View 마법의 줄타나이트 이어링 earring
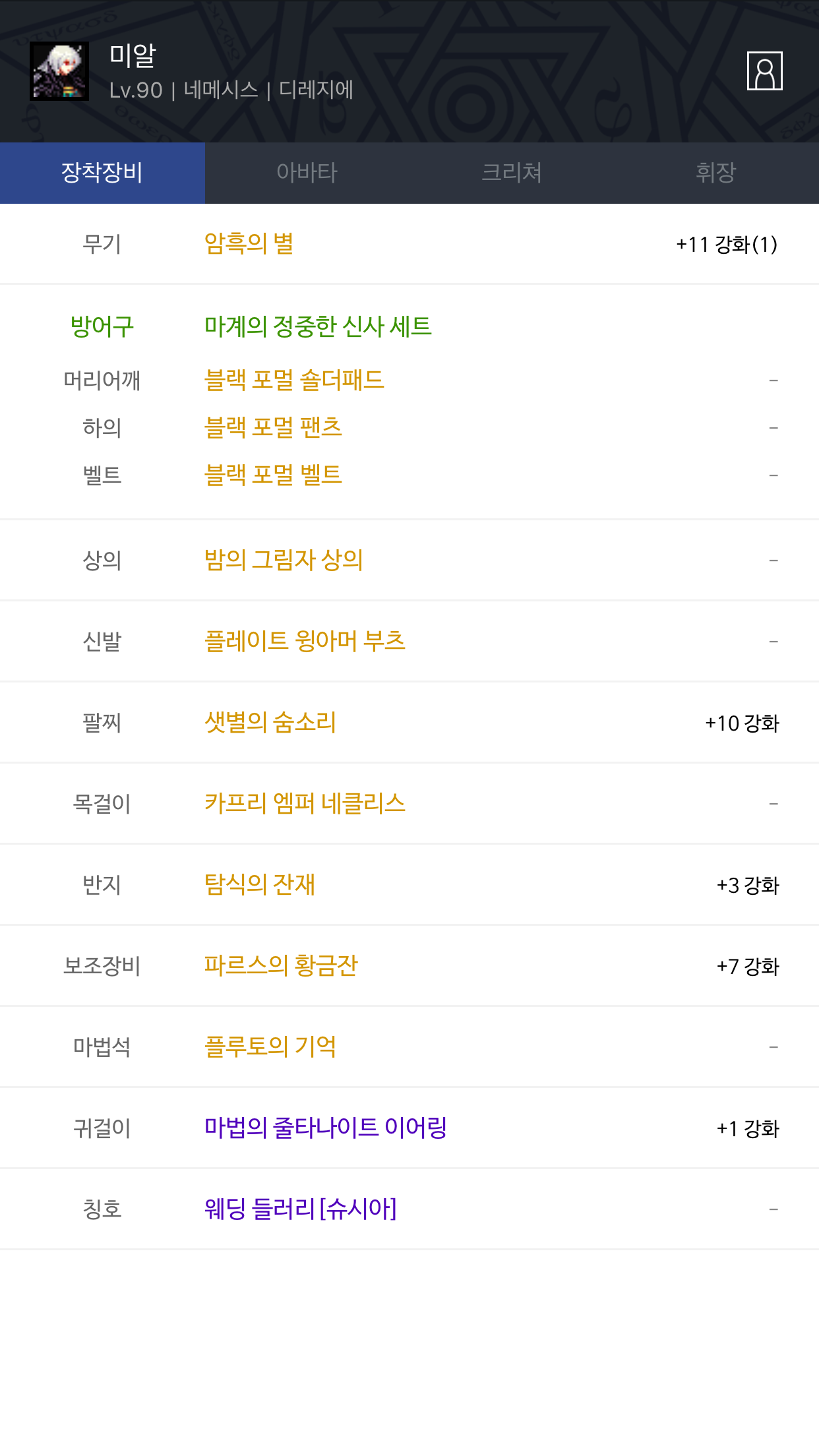 pos(326,1128)
